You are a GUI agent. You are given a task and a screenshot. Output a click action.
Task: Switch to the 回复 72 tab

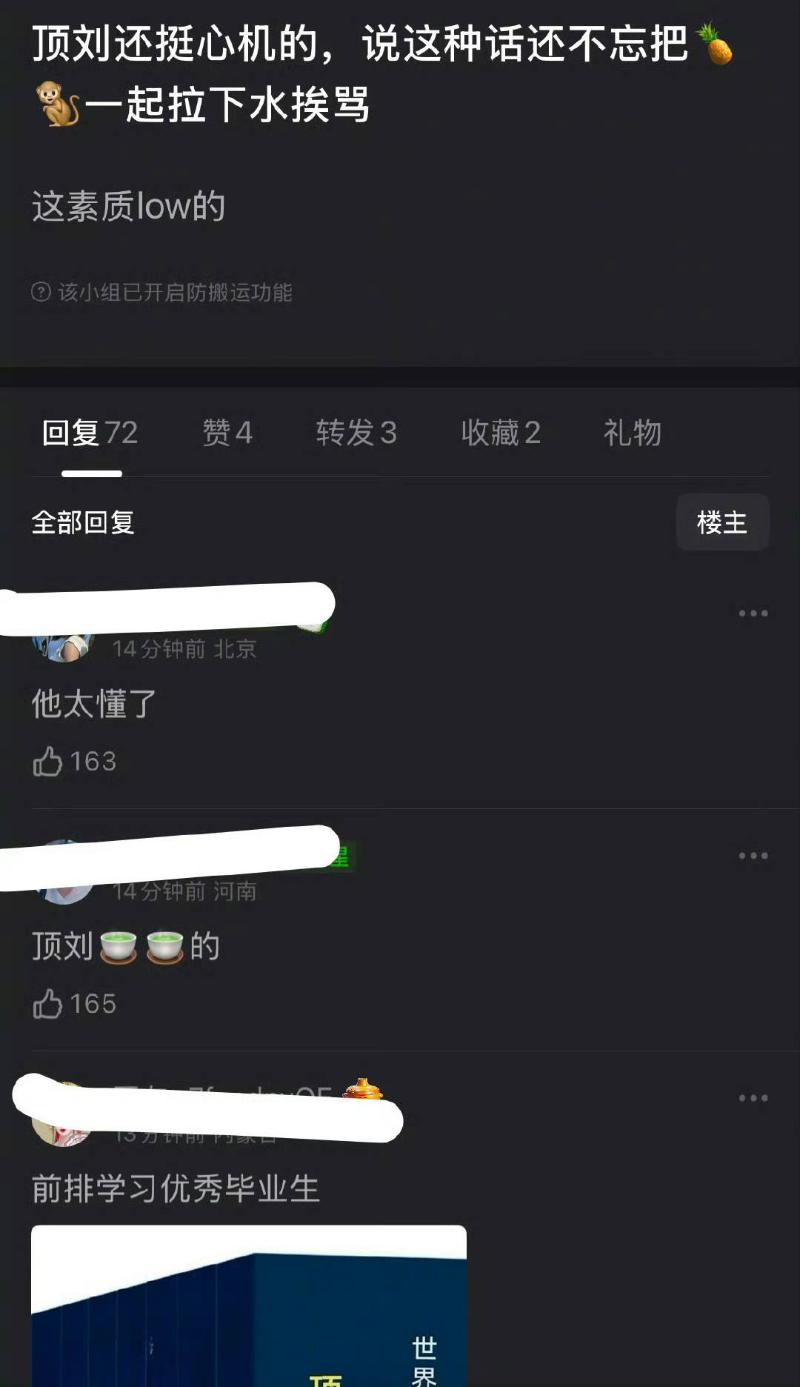click(90, 433)
